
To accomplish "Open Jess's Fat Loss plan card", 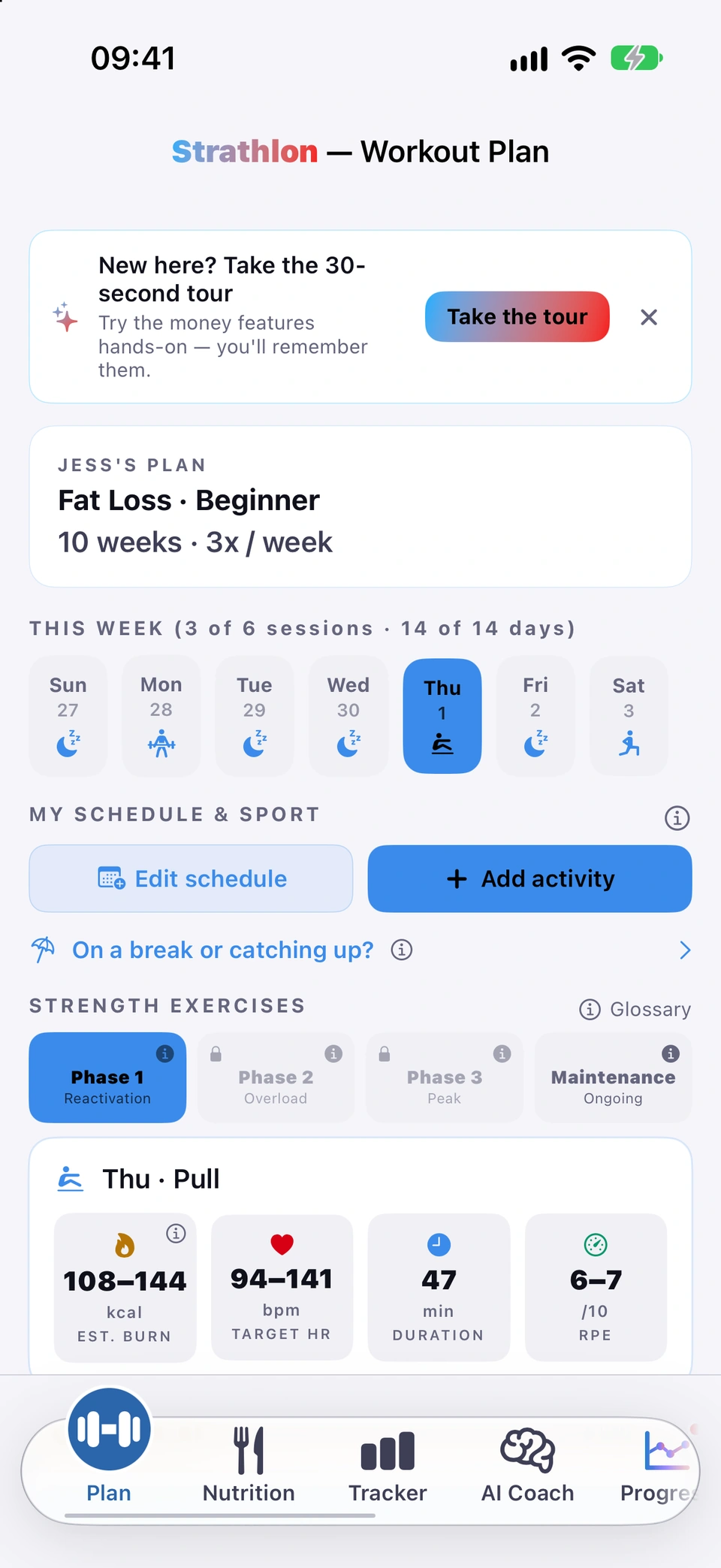I will click(x=360, y=506).
